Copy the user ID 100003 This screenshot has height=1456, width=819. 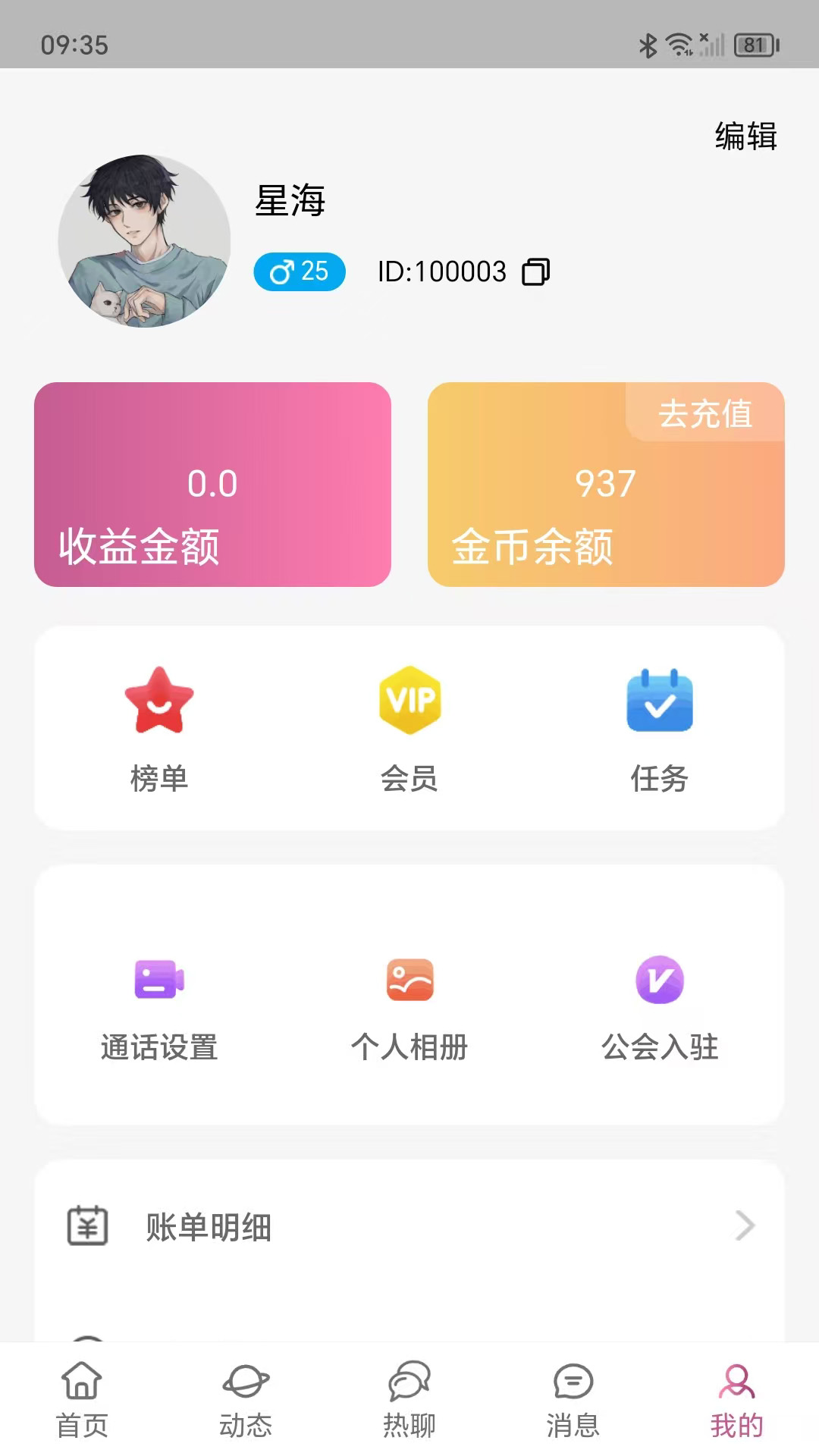point(535,271)
